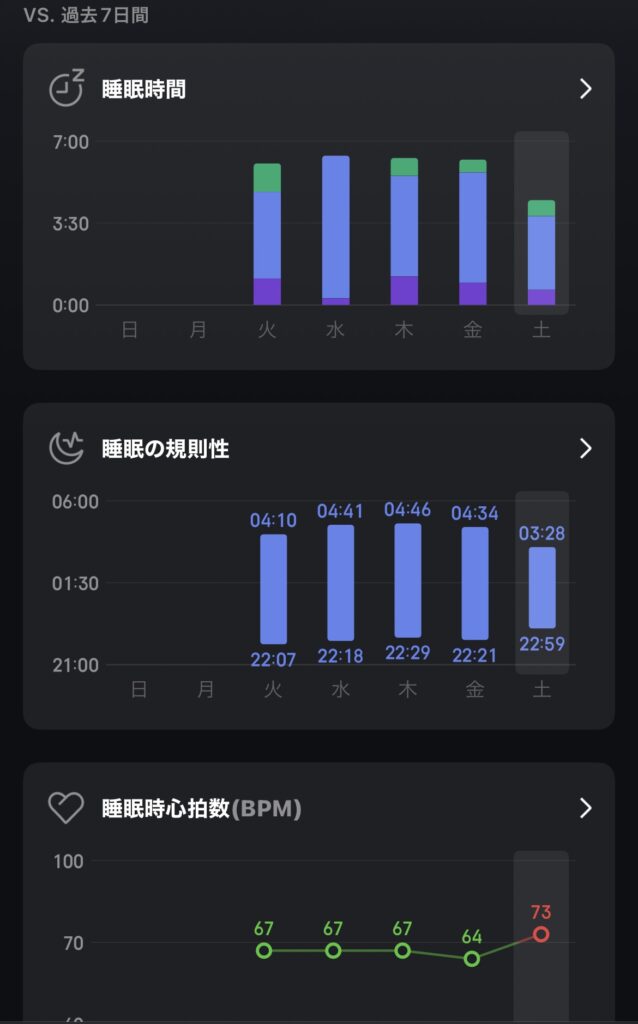Select Friday's bar in the 睡眠時間 chart
This screenshot has height=1024, width=638.
473,232
